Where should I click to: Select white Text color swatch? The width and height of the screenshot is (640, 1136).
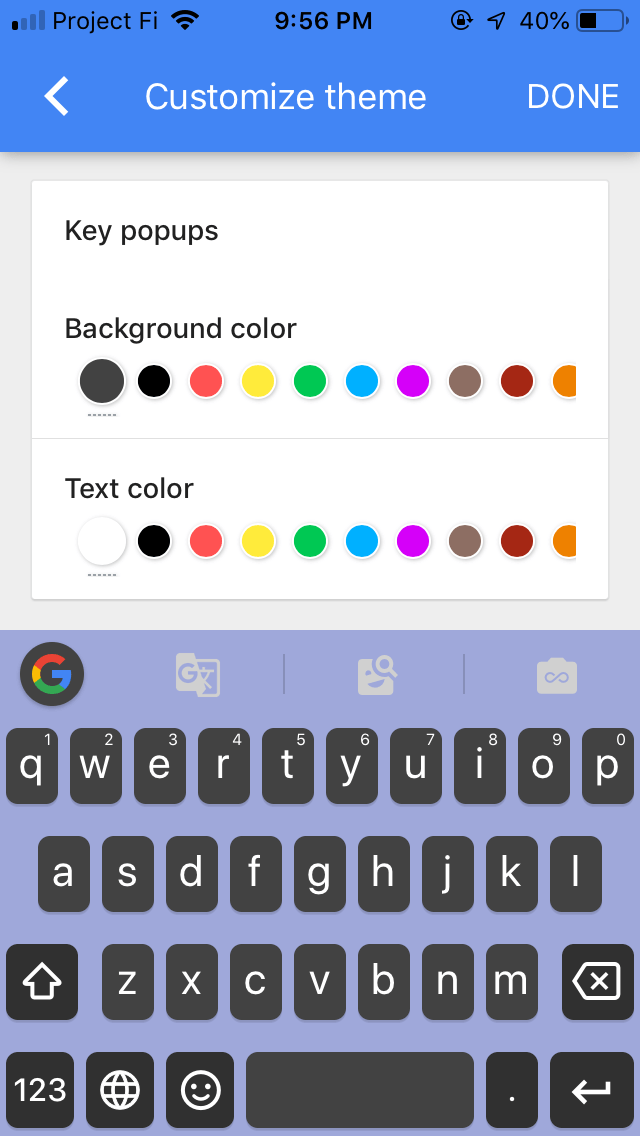102,541
